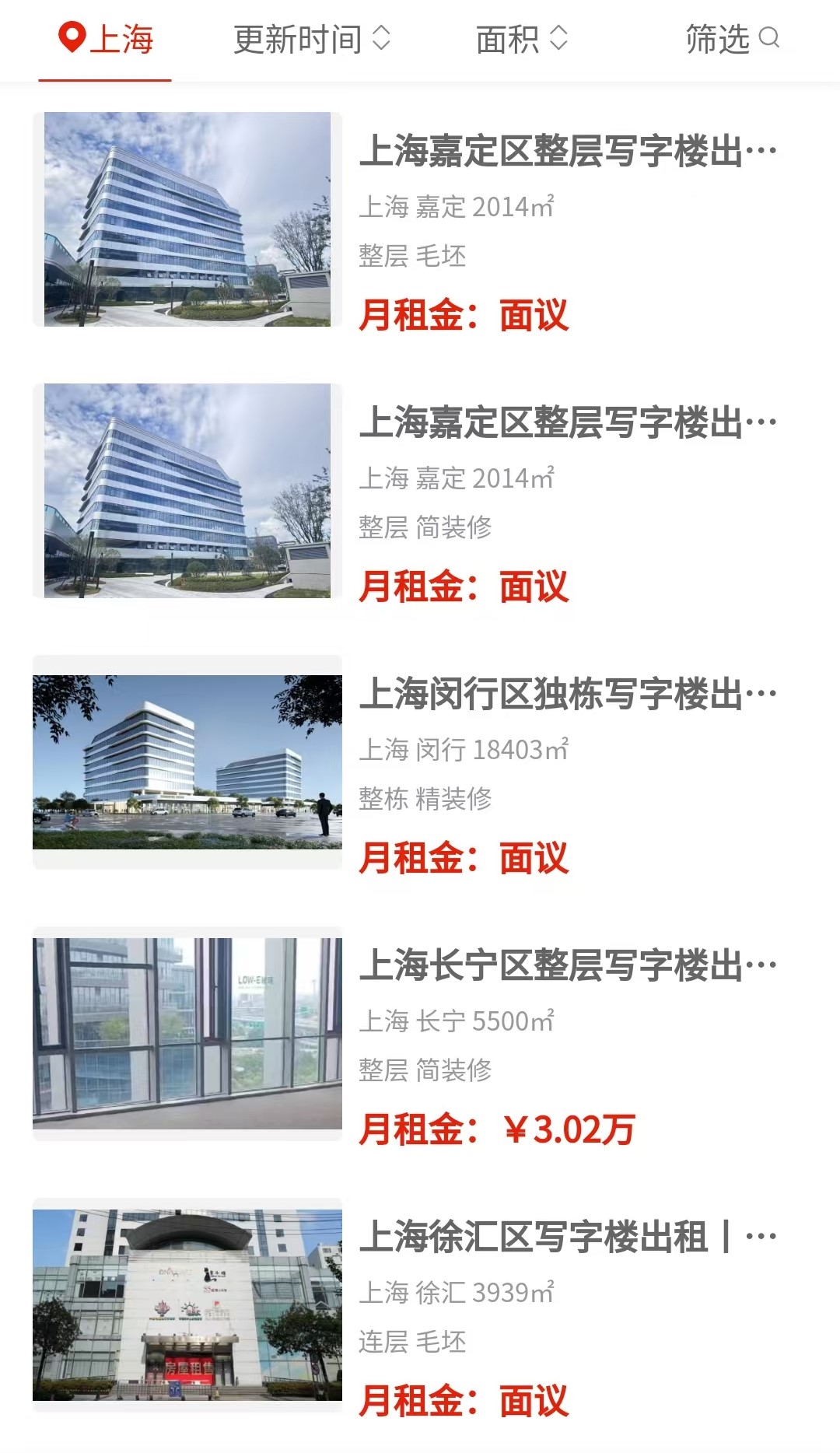The height and width of the screenshot is (1453, 840).
Task: Sort listings by 更新时间
Action: click(x=312, y=39)
